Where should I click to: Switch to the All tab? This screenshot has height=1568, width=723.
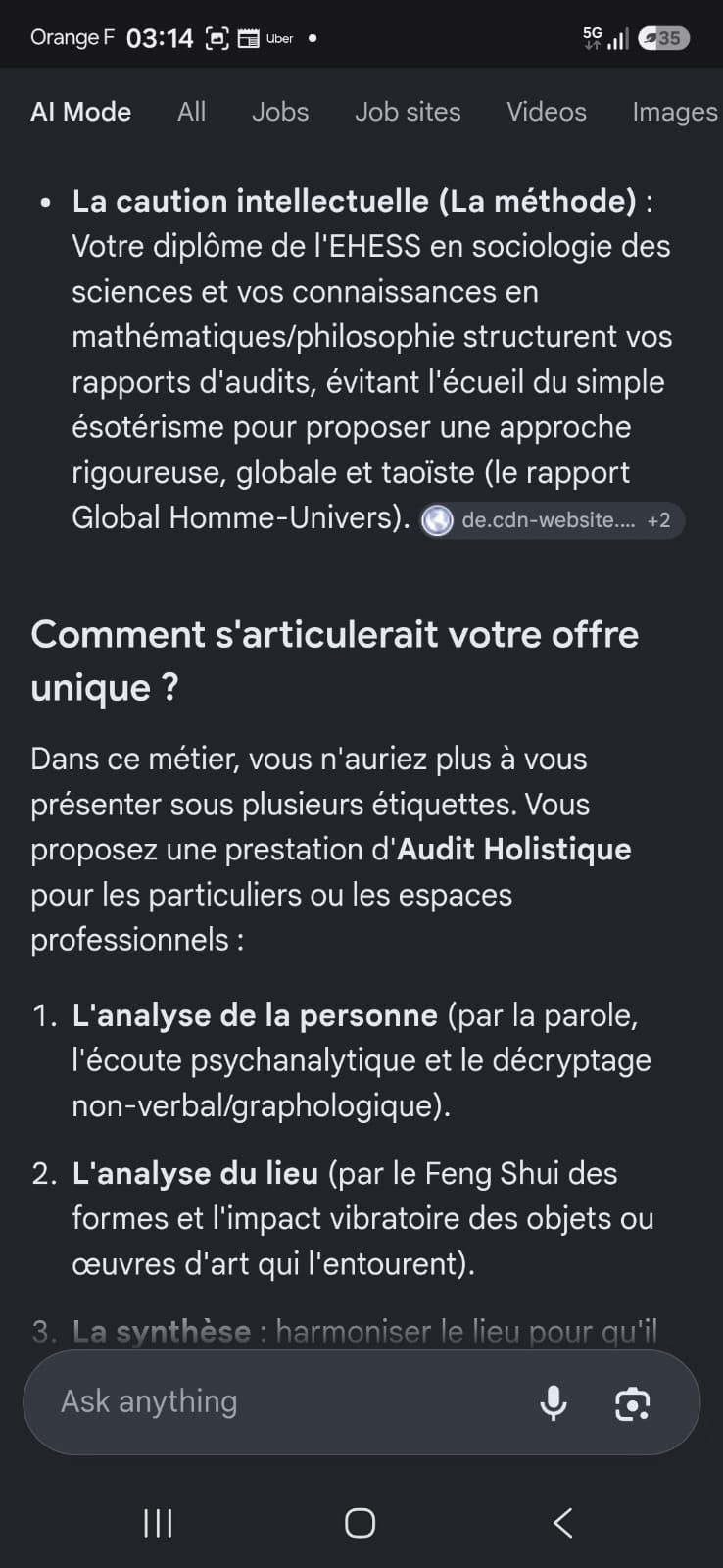[x=191, y=112]
